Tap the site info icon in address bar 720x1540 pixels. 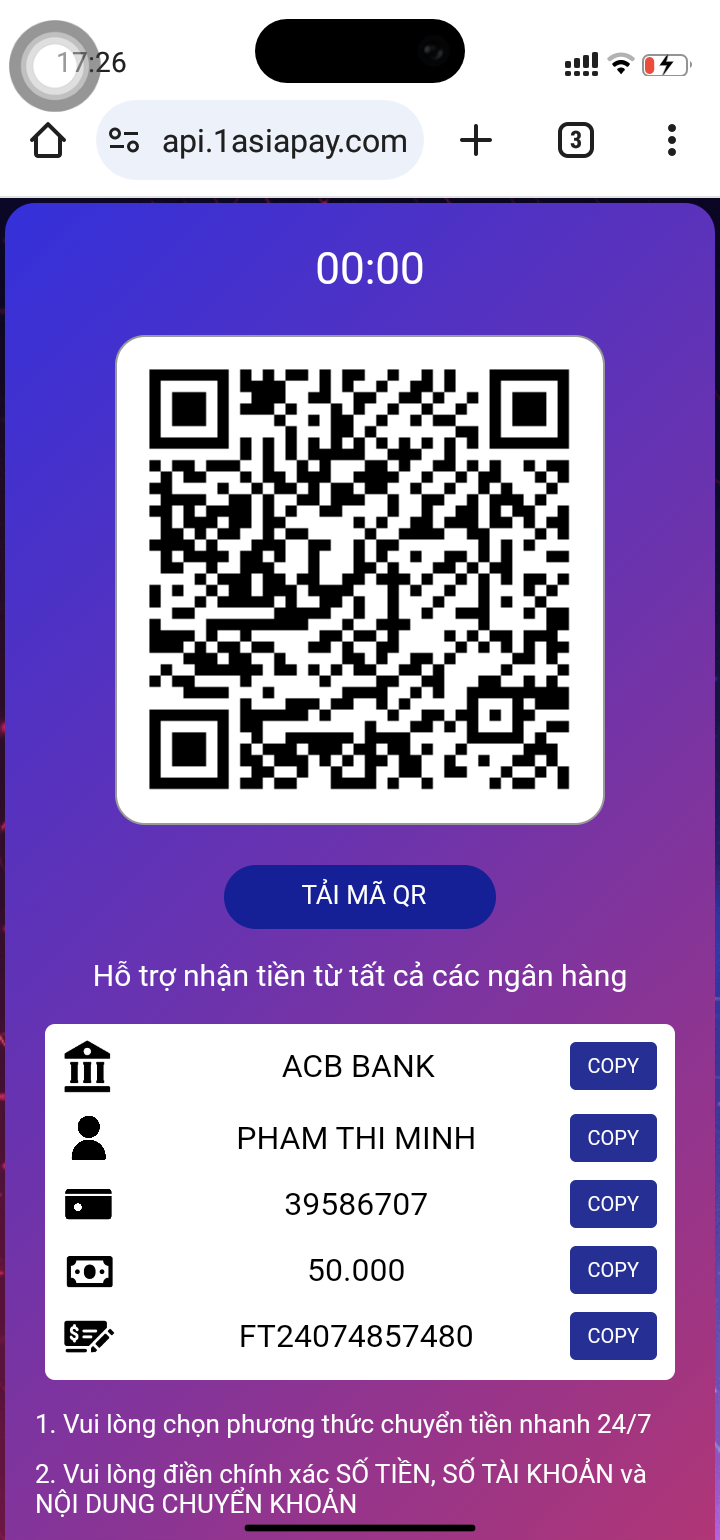(124, 140)
